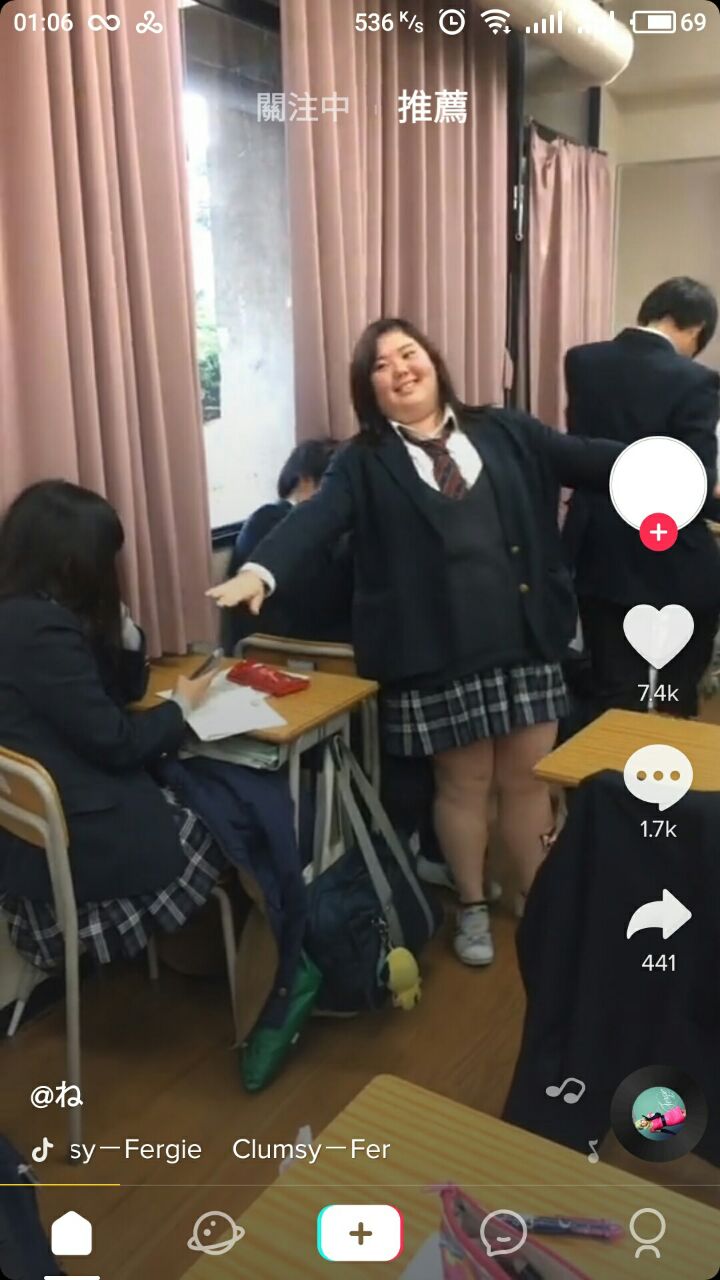
Task: Follow the creator with the red plus
Action: point(658,533)
